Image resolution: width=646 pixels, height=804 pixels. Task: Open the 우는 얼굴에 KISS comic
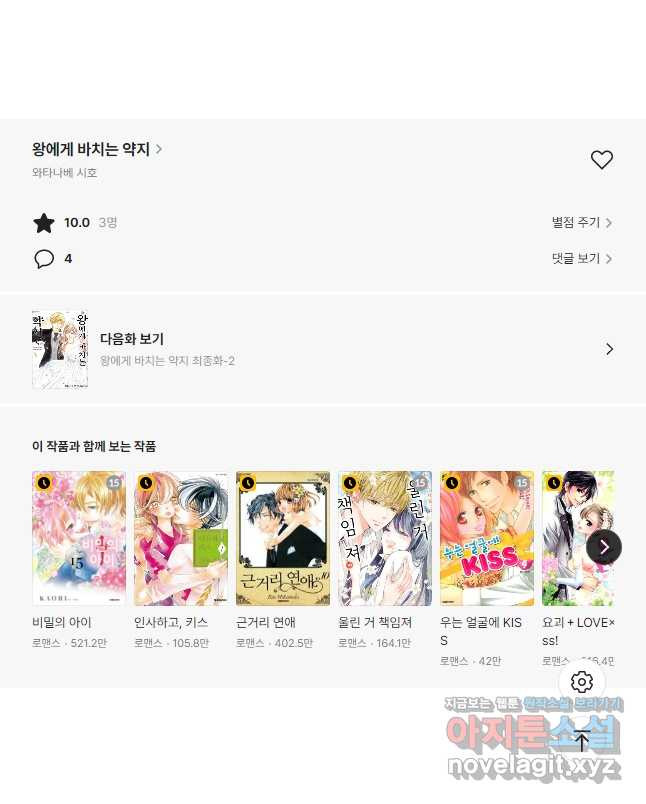pyautogui.click(x=487, y=539)
